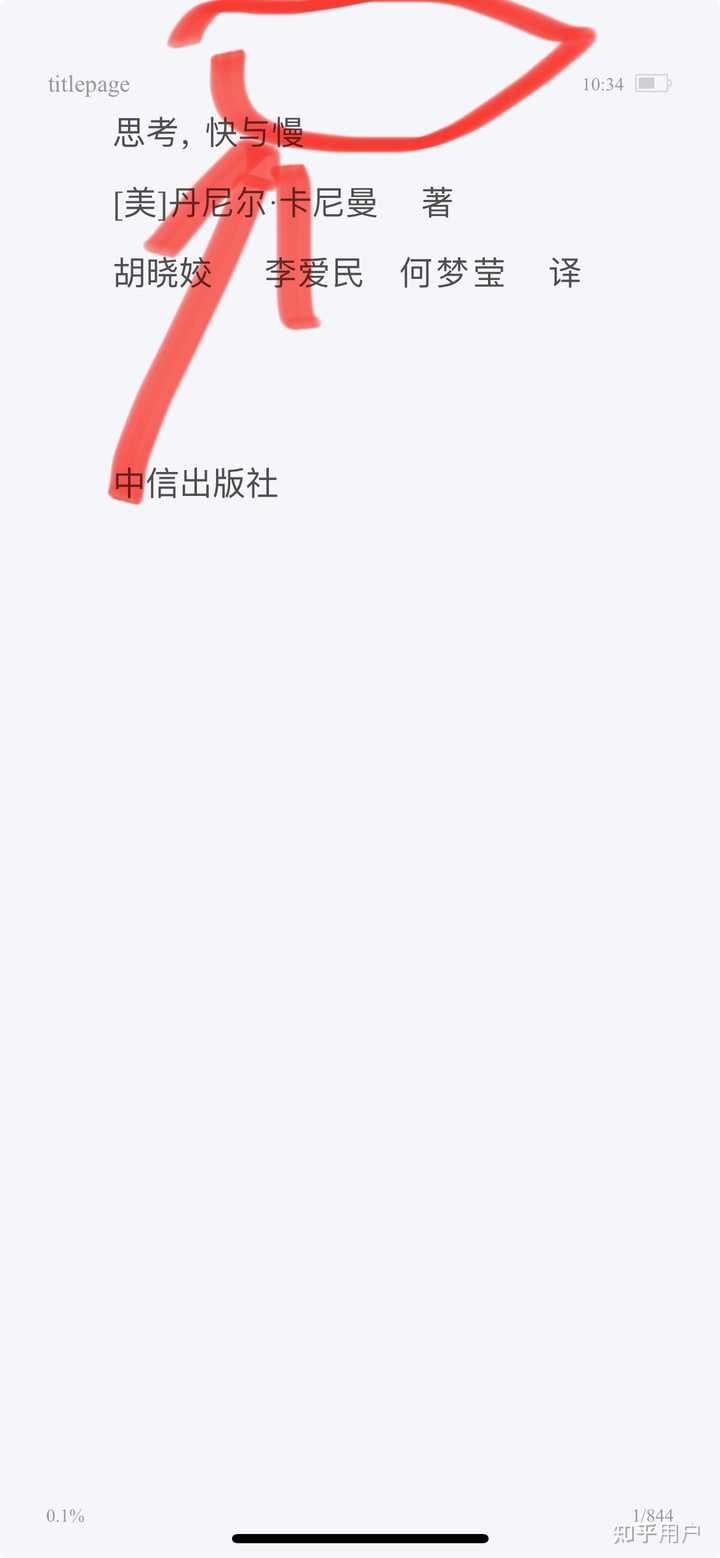Tap the page indicator 1/844
Screen dimensions: 720x1558
click(651, 1516)
